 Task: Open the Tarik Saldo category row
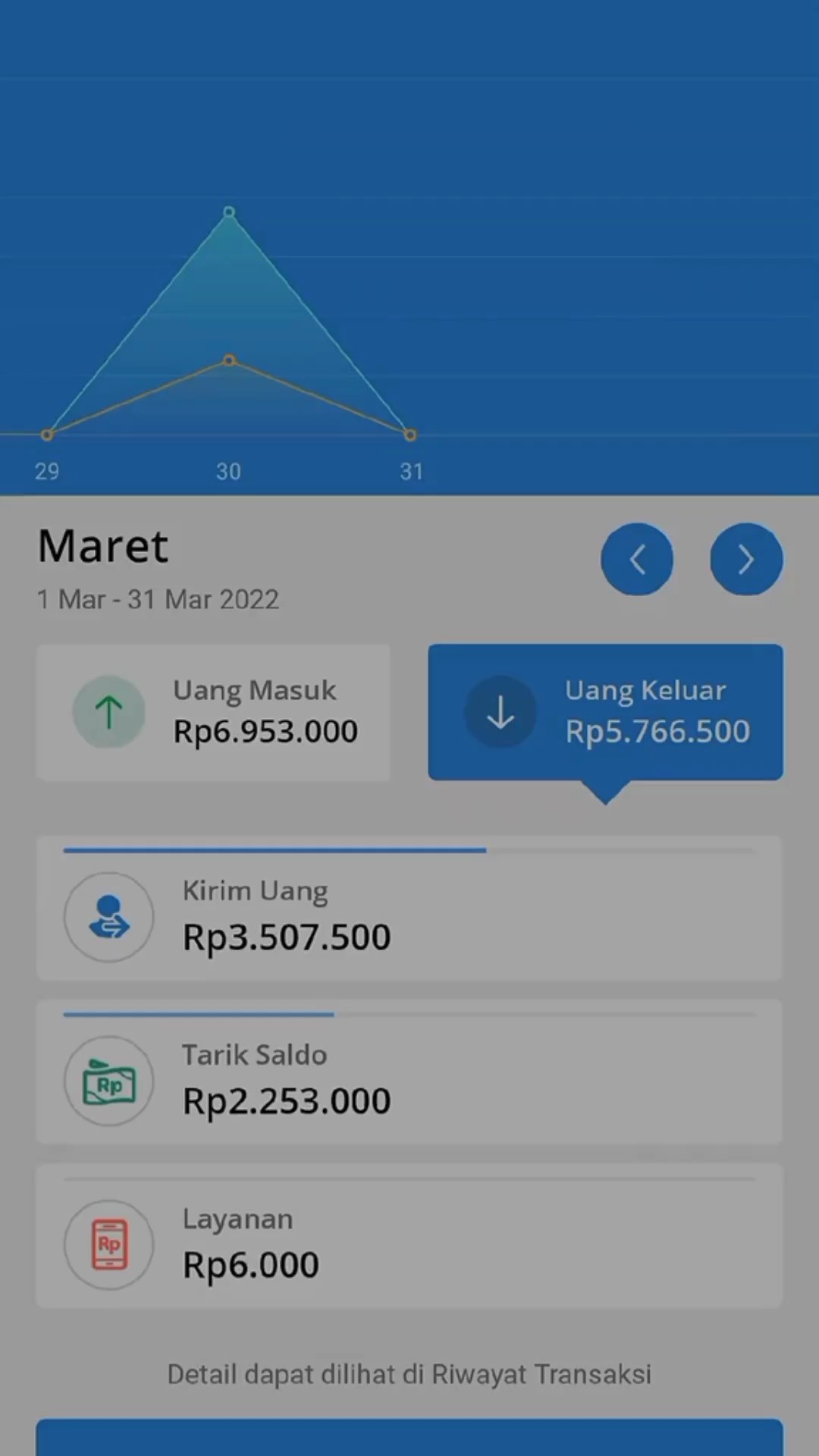pos(409,1072)
